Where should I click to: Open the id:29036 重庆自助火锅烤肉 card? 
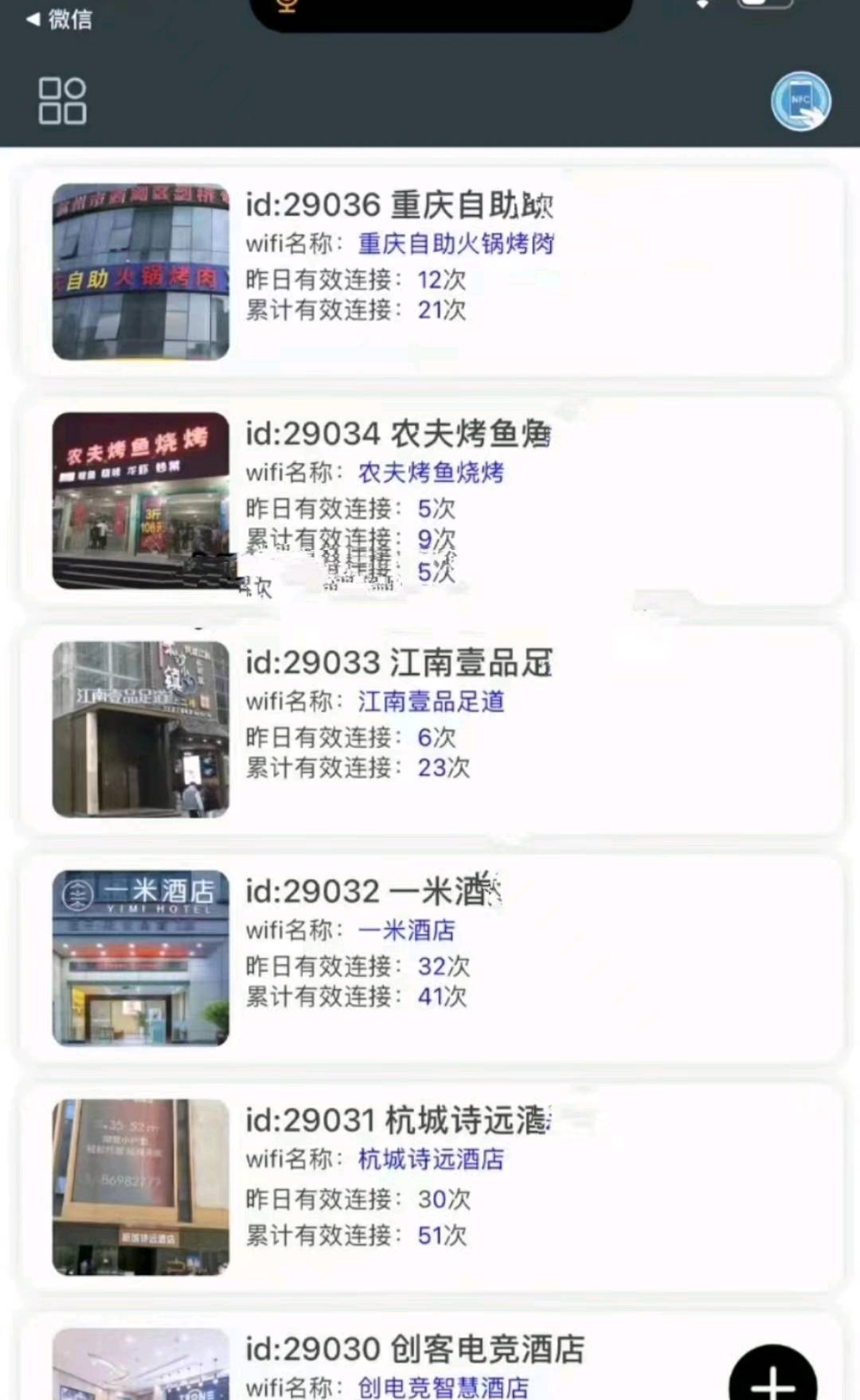pos(430,272)
